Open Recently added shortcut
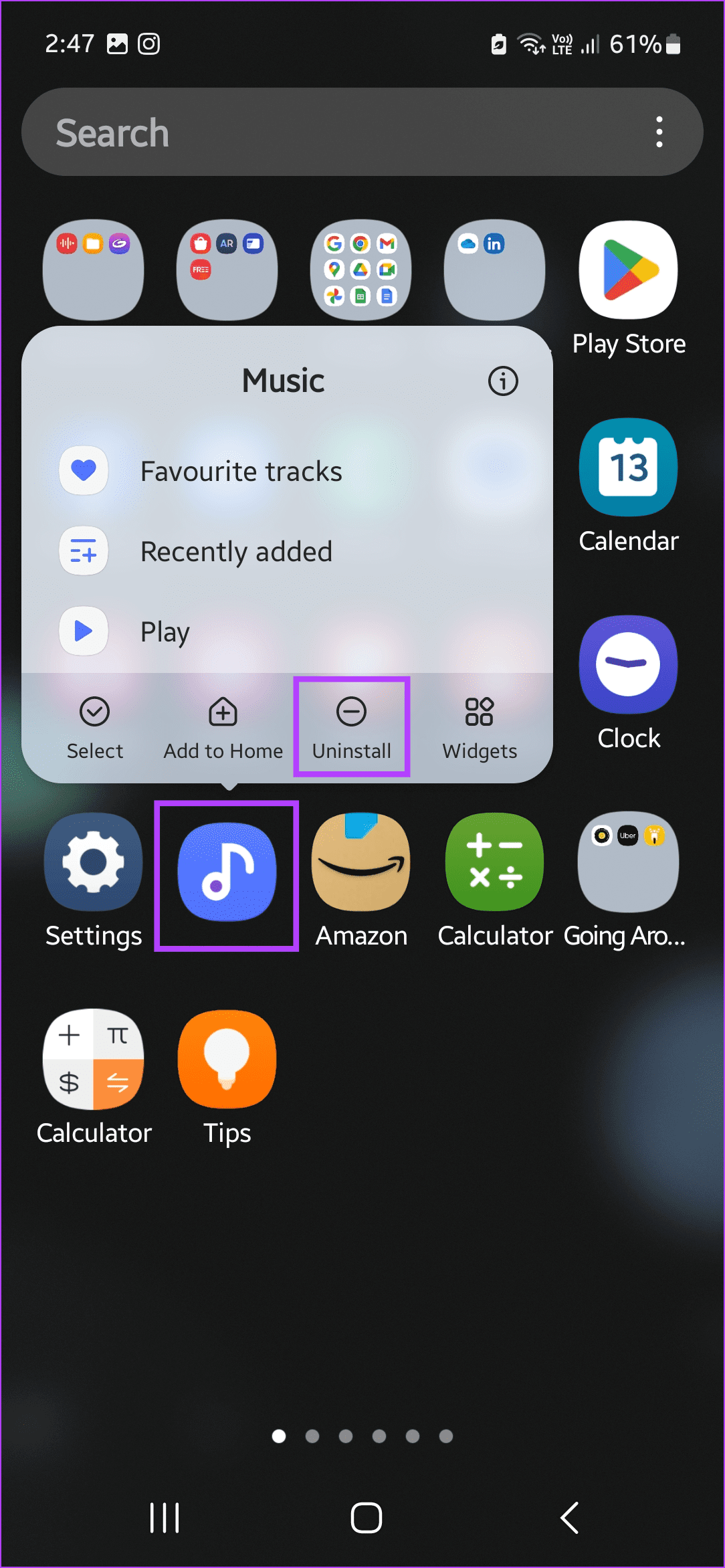 point(235,552)
